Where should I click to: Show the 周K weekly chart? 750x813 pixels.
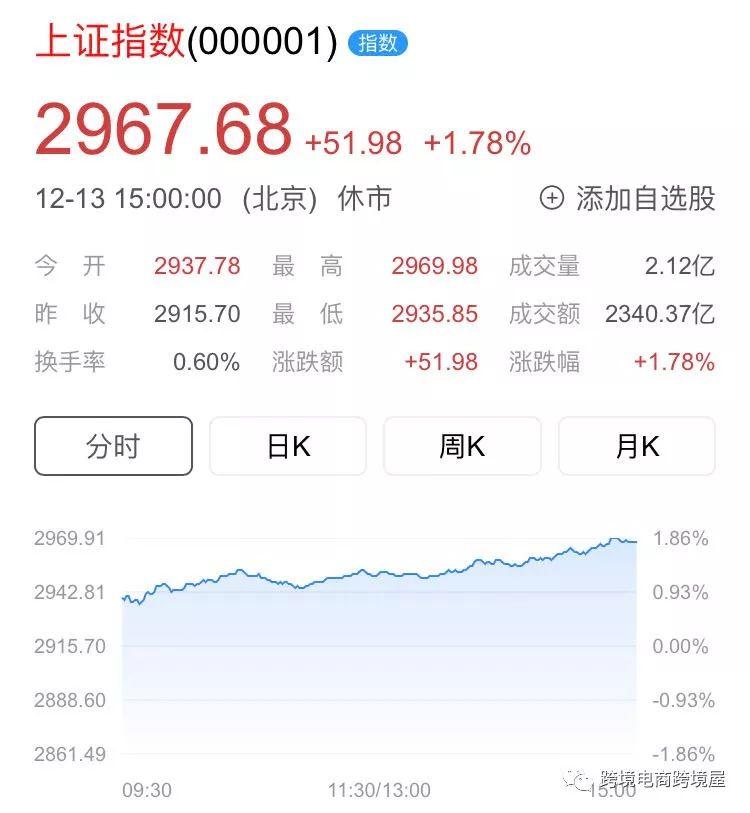tap(462, 446)
